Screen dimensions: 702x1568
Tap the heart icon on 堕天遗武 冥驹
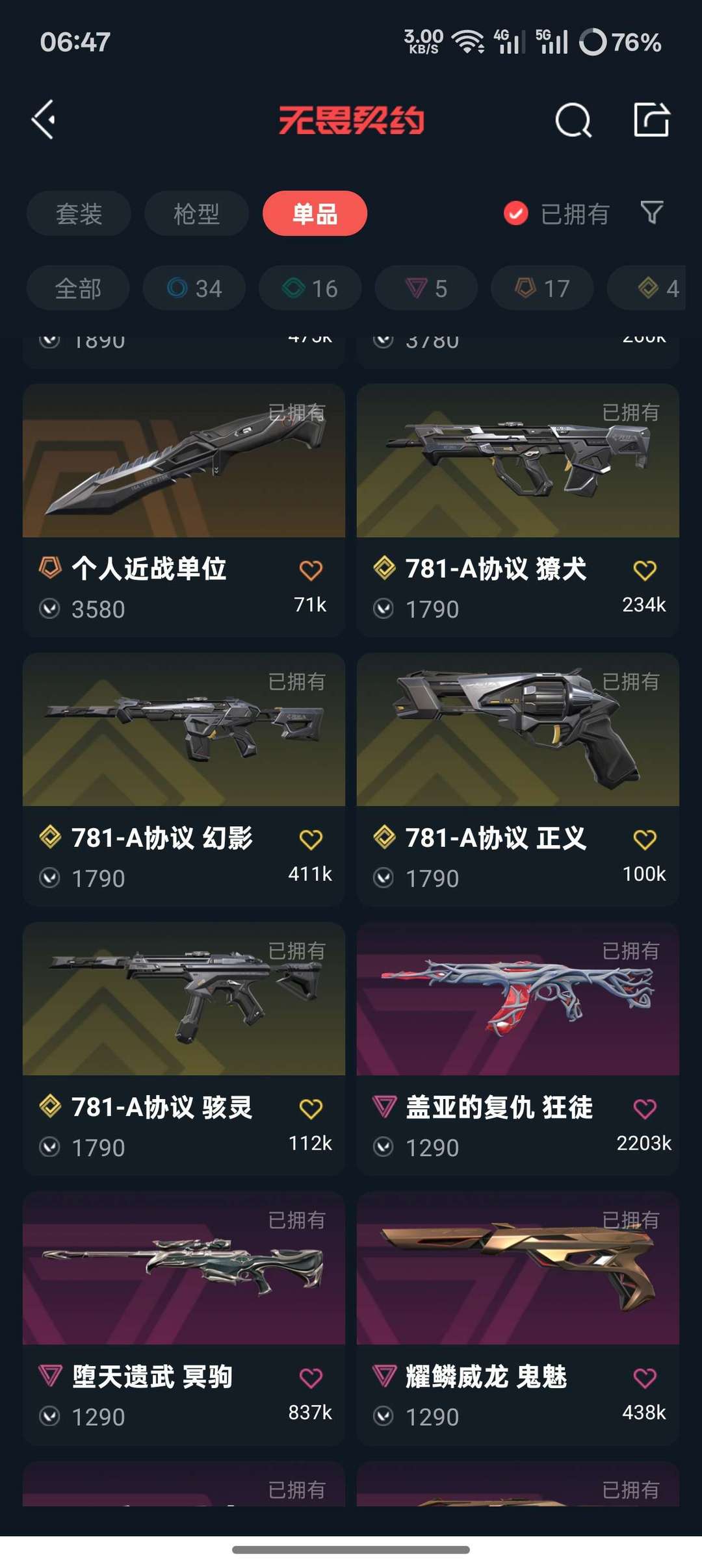click(311, 1375)
